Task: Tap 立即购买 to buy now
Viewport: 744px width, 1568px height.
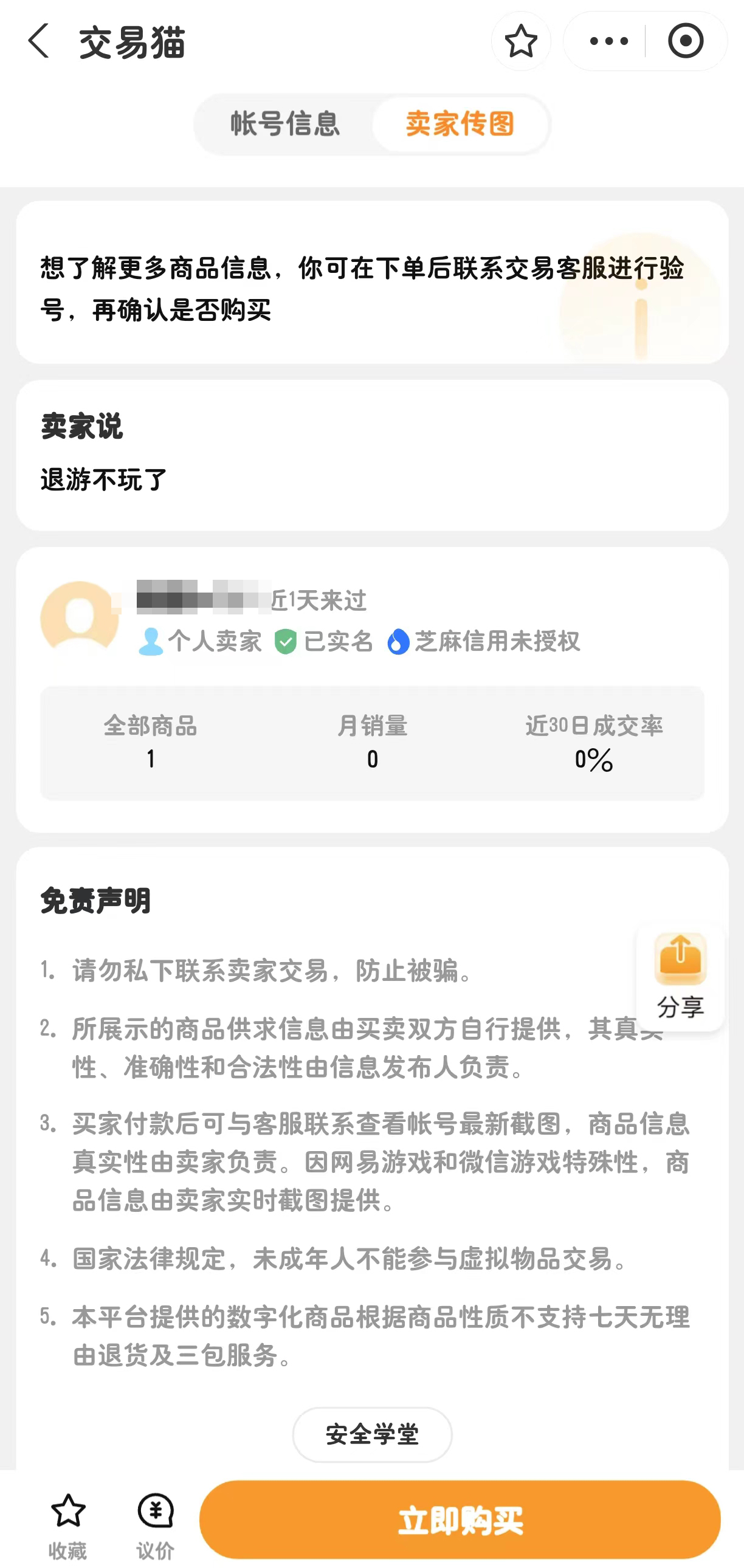Action: point(460,1519)
